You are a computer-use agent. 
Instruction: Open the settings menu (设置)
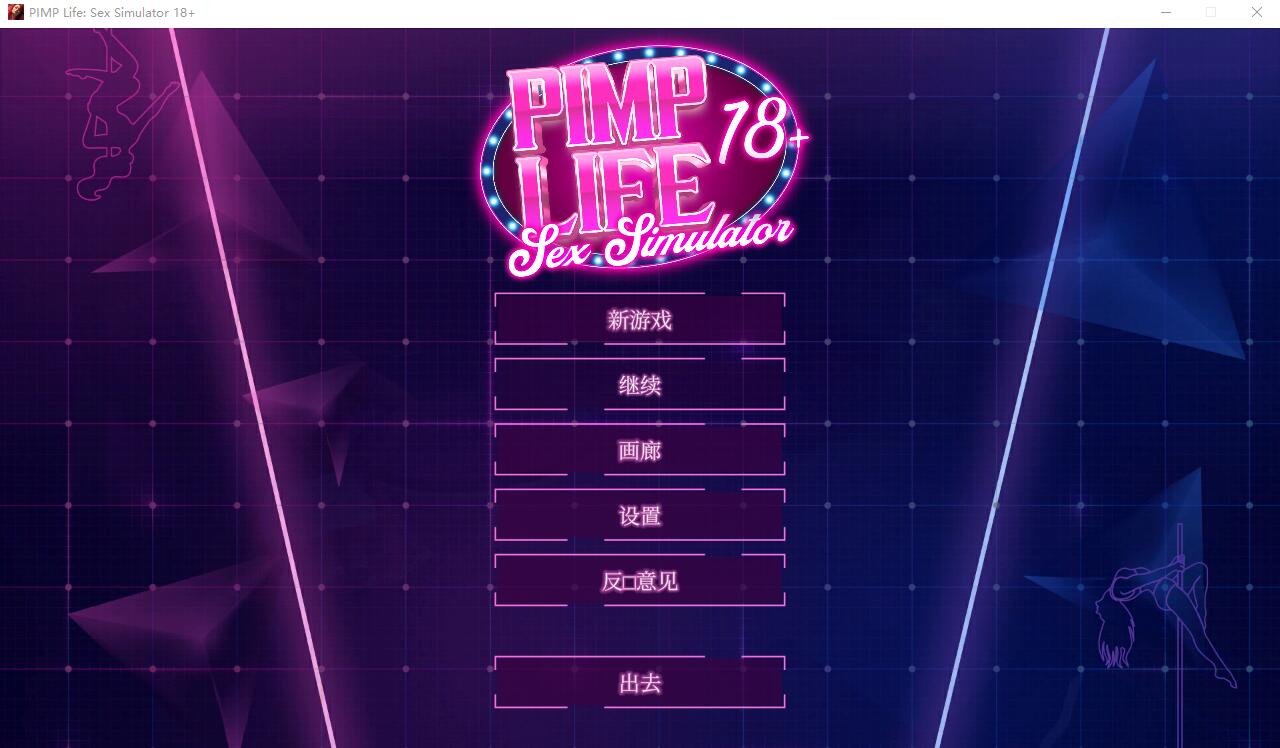tap(639, 516)
